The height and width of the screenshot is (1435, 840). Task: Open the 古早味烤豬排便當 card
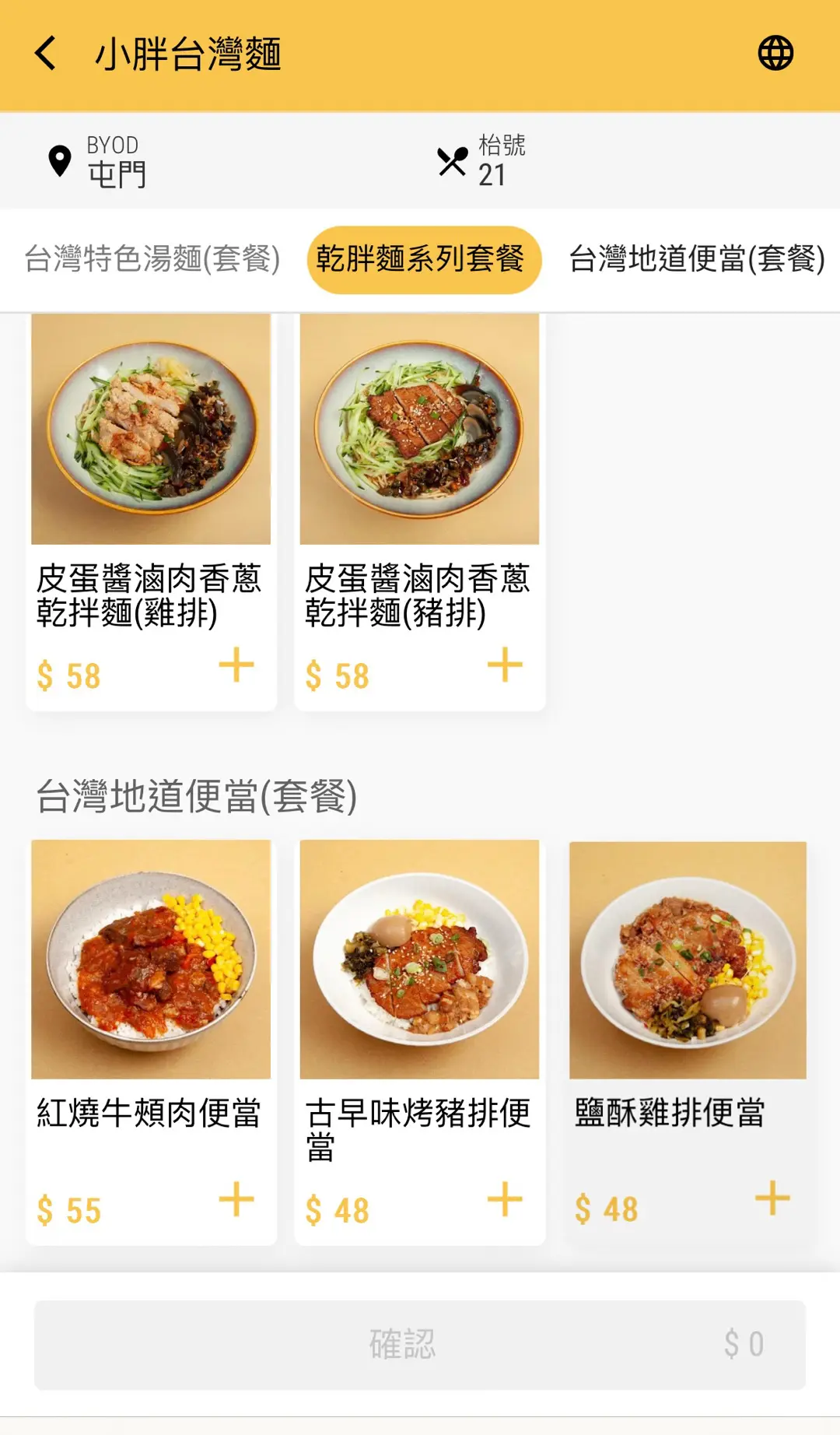(x=420, y=1042)
